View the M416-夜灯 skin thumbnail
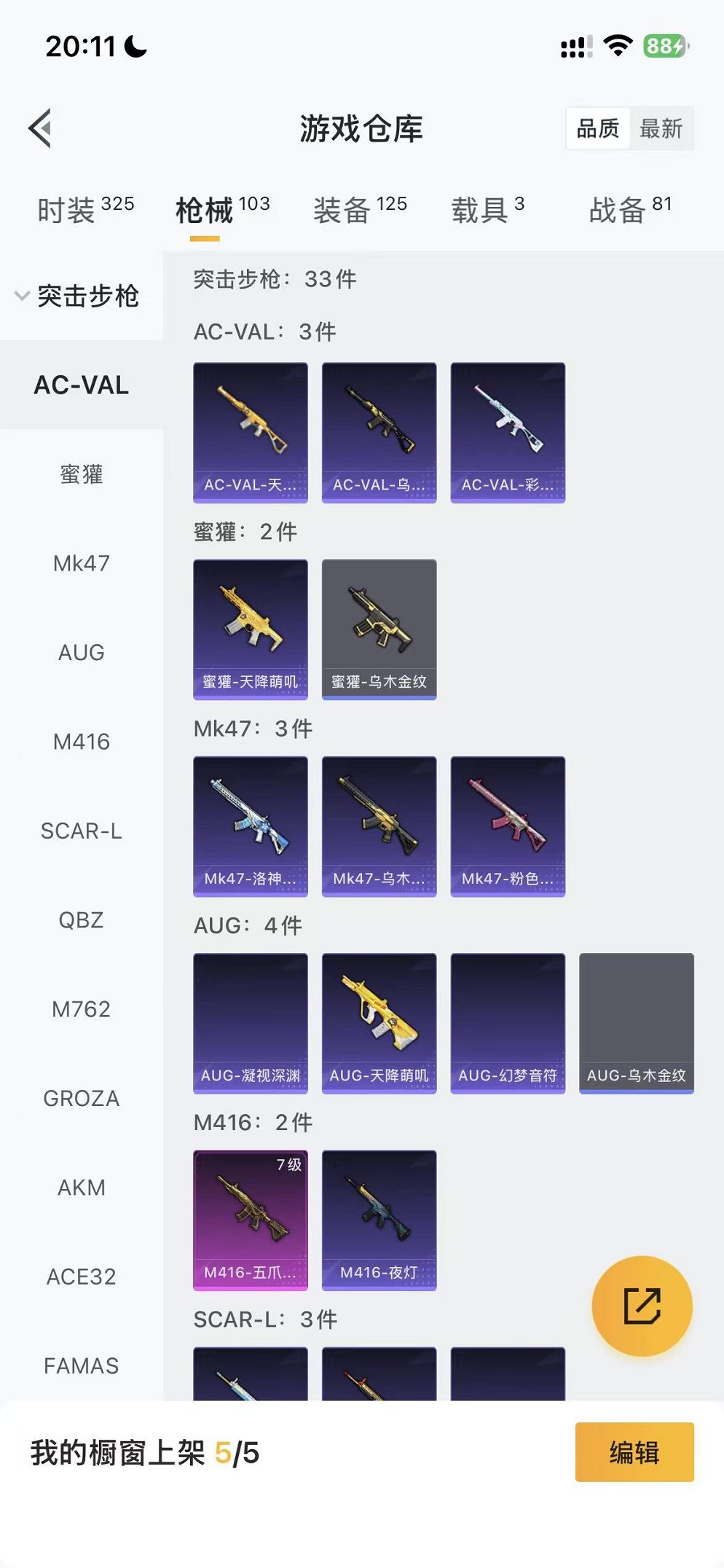The width and height of the screenshot is (724, 1568). (379, 1221)
